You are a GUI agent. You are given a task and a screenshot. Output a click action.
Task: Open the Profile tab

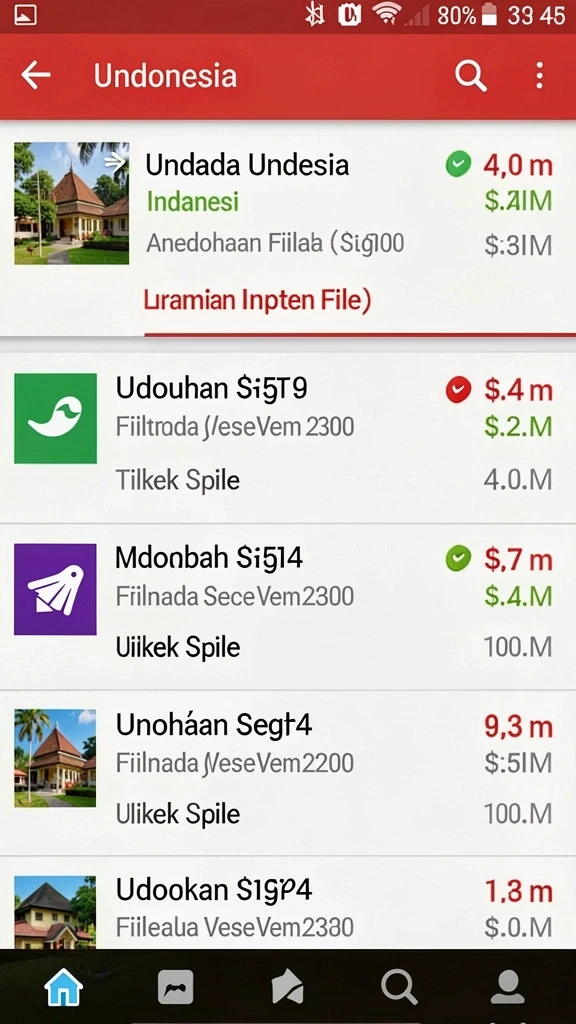(x=508, y=987)
